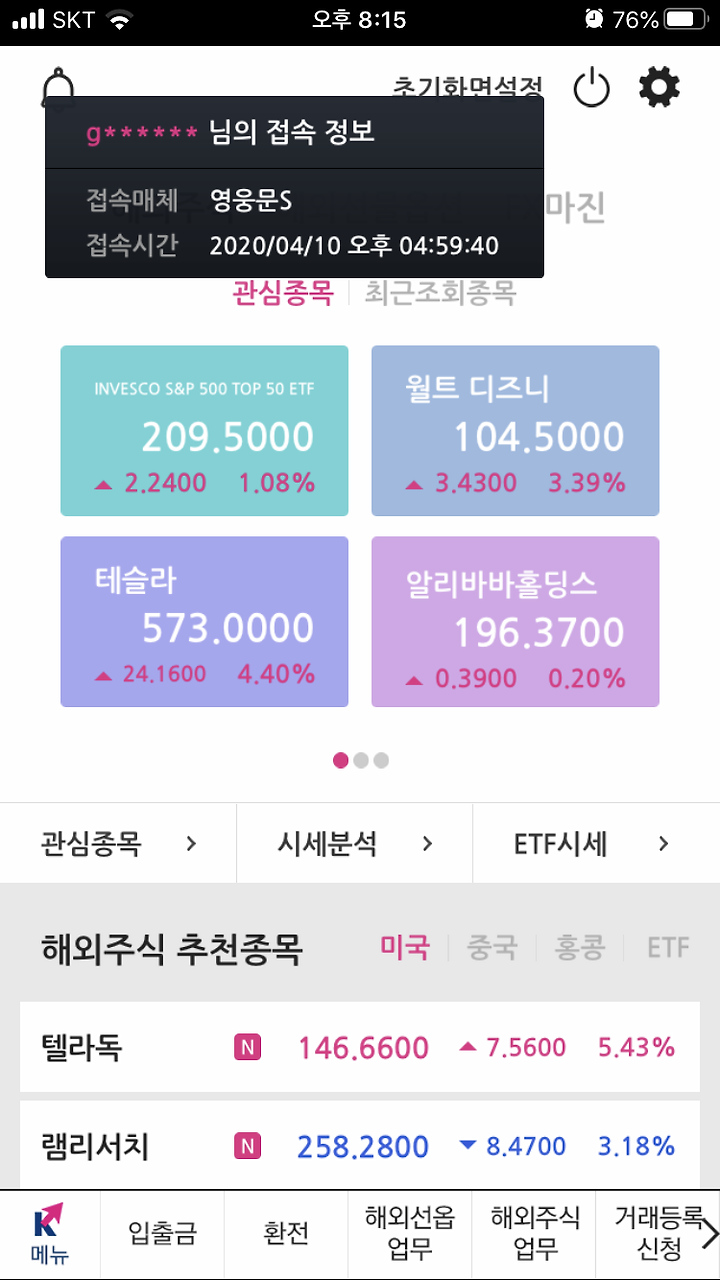Viewport: 720px width, 1280px height.
Task: Switch to 최근조회종목 tab
Action: (440, 293)
